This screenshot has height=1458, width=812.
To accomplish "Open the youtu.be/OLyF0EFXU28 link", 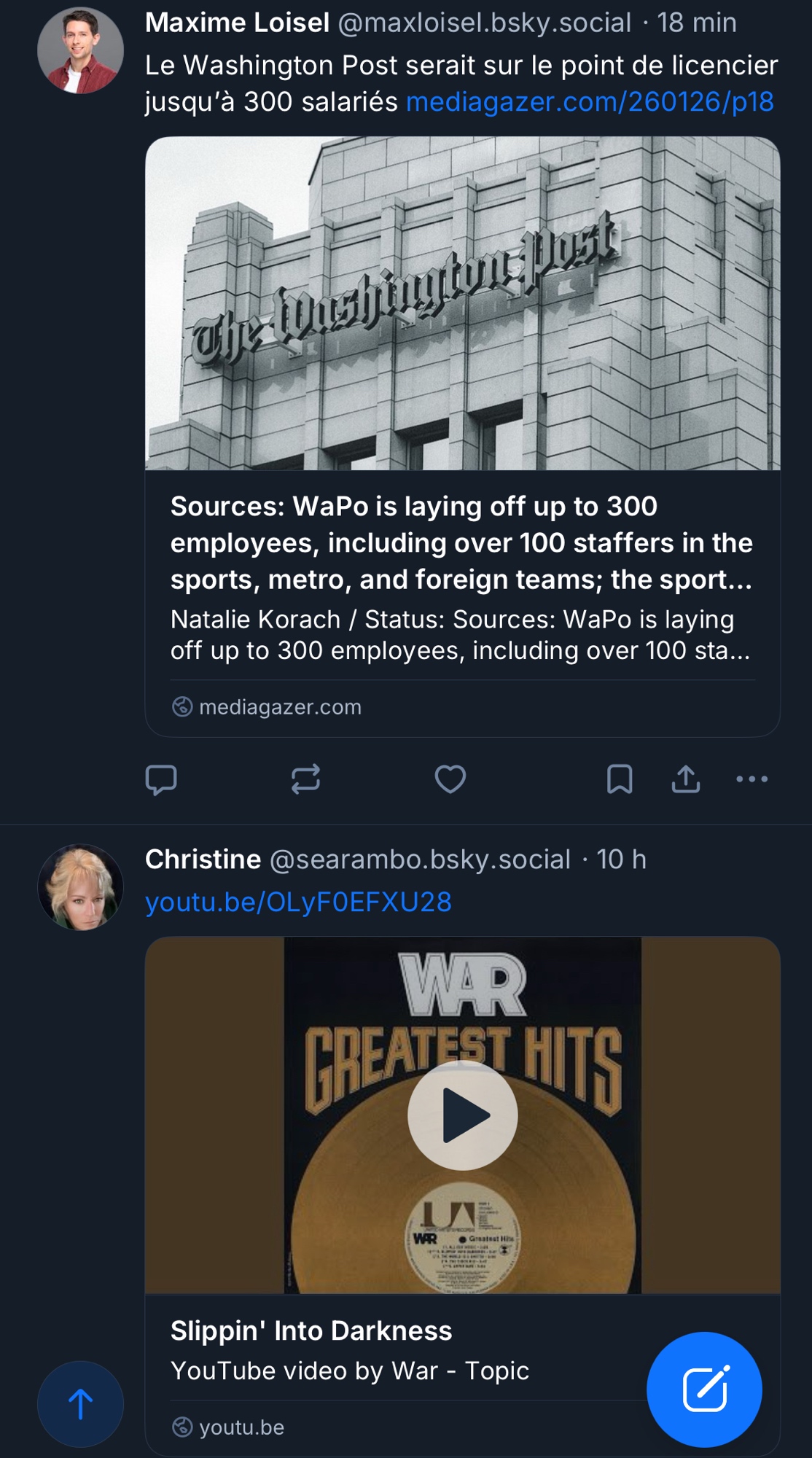I will (298, 903).
